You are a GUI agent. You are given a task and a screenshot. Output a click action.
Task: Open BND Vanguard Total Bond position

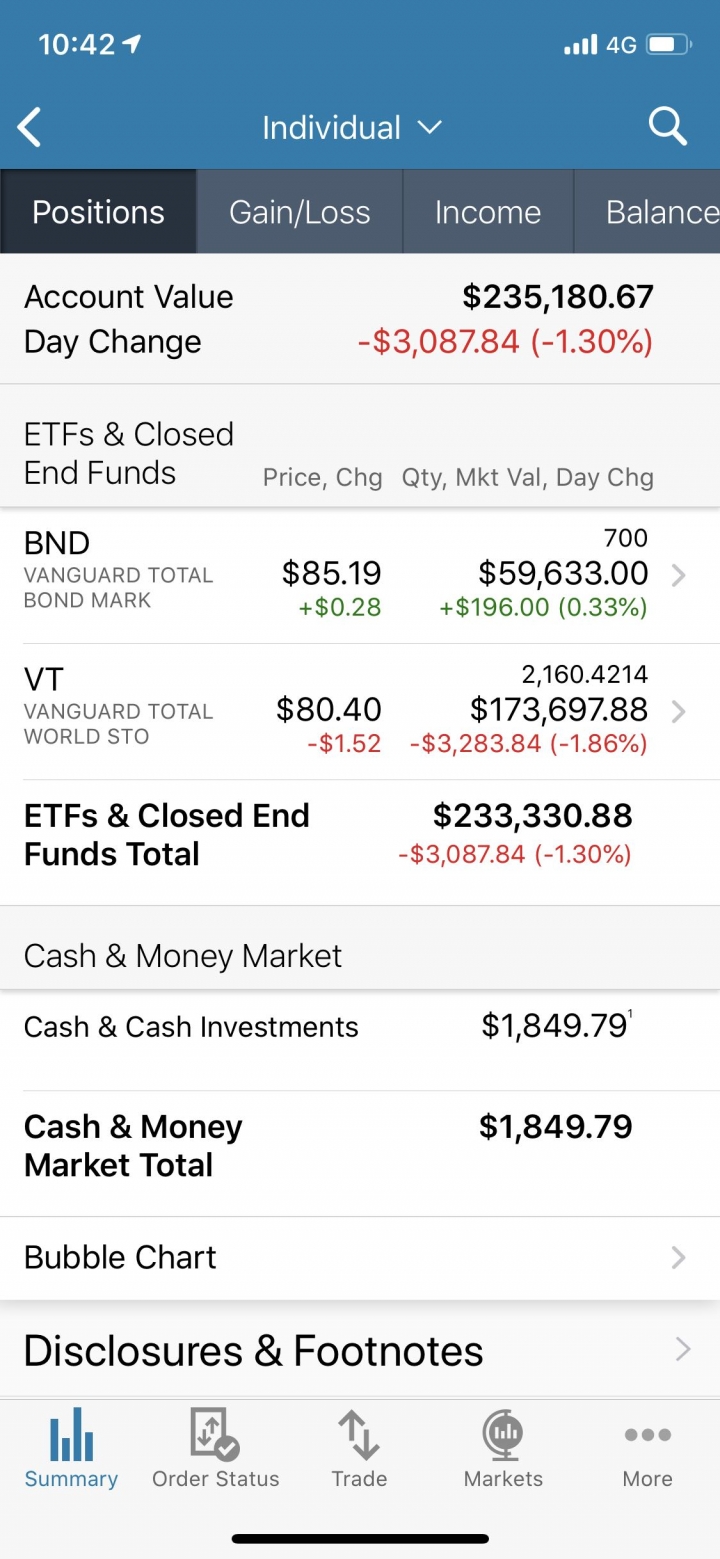click(x=360, y=576)
